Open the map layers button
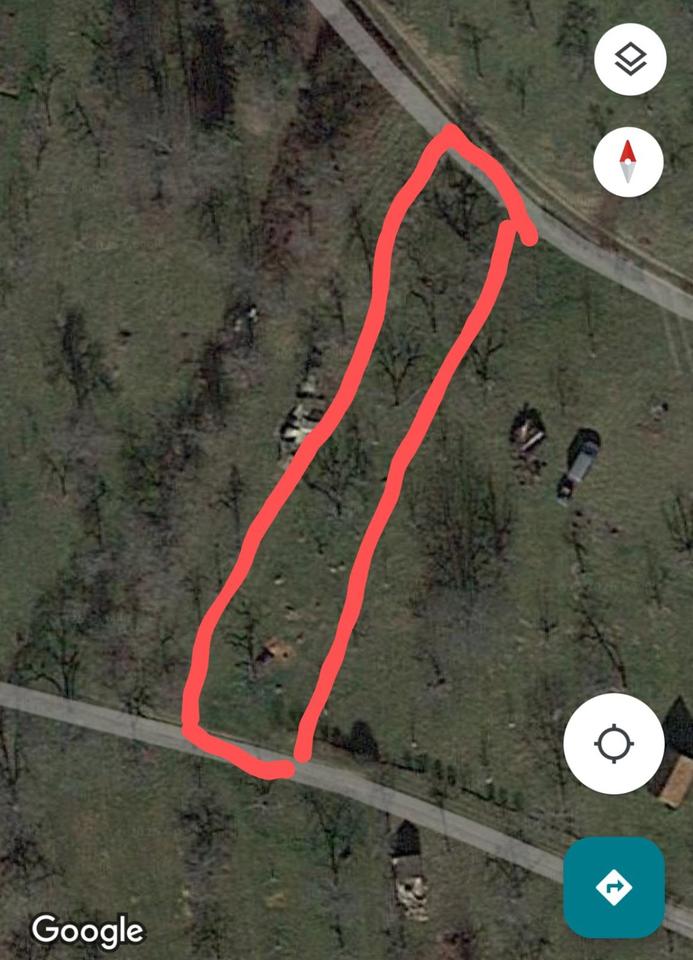 (630, 60)
